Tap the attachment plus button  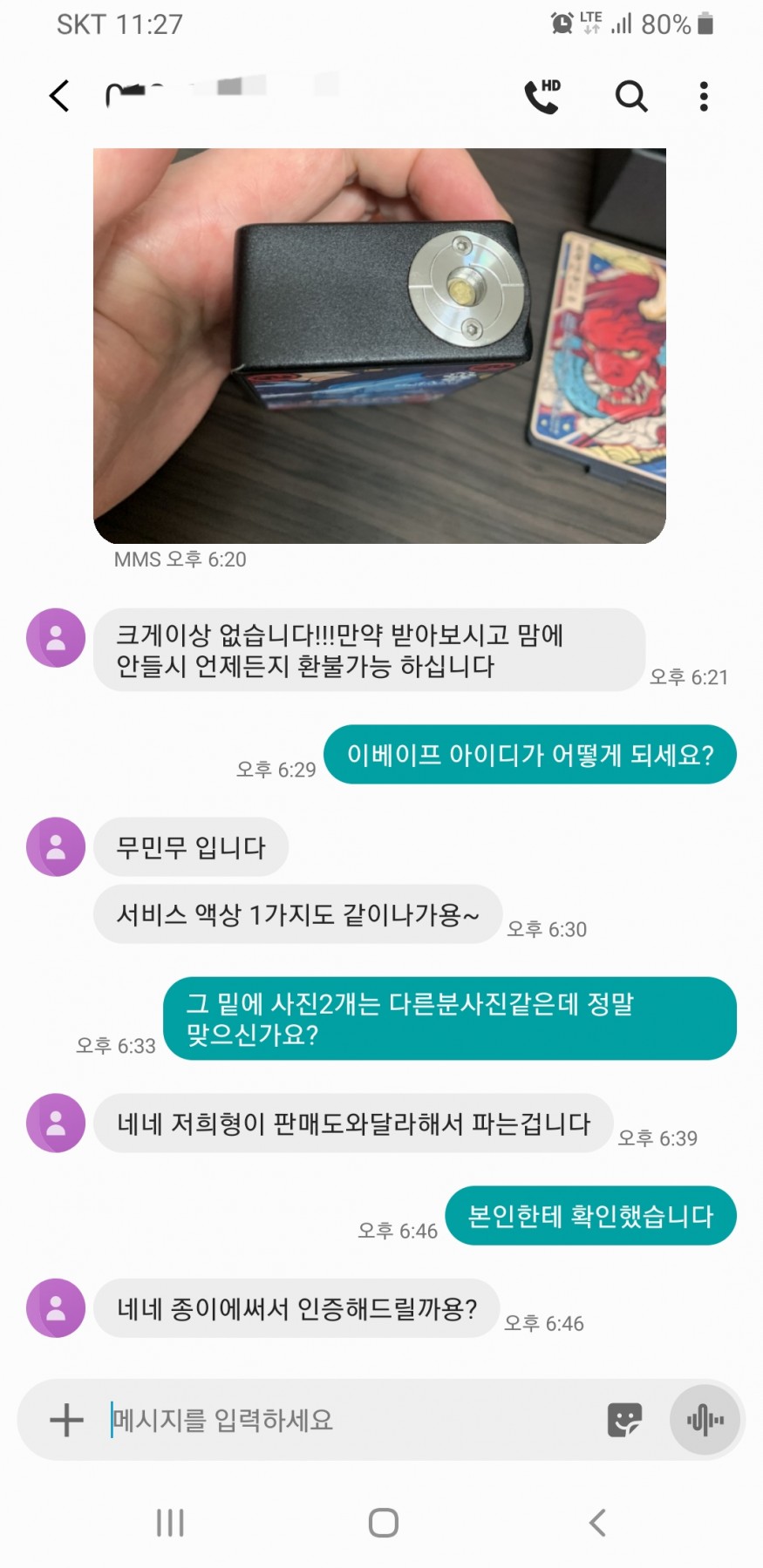pyautogui.click(x=66, y=1420)
